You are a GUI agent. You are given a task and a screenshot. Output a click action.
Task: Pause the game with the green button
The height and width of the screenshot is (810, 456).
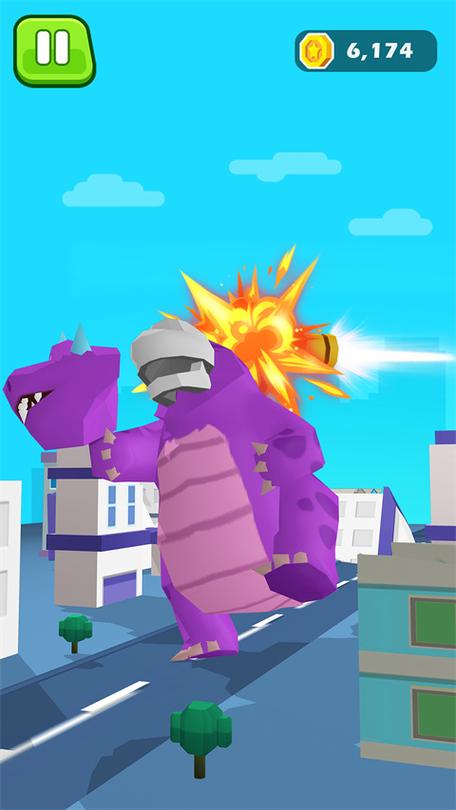[54, 51]
